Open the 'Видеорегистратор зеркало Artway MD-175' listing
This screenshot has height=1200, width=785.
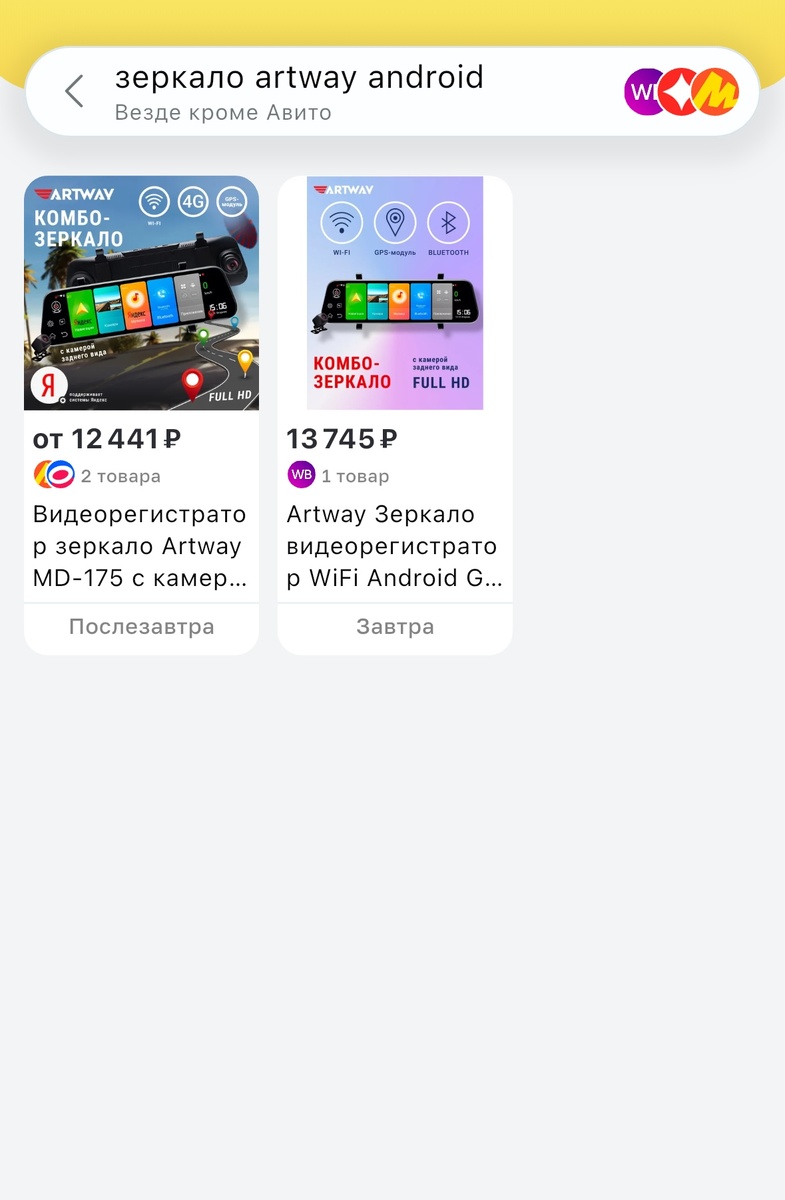point(140,545)
